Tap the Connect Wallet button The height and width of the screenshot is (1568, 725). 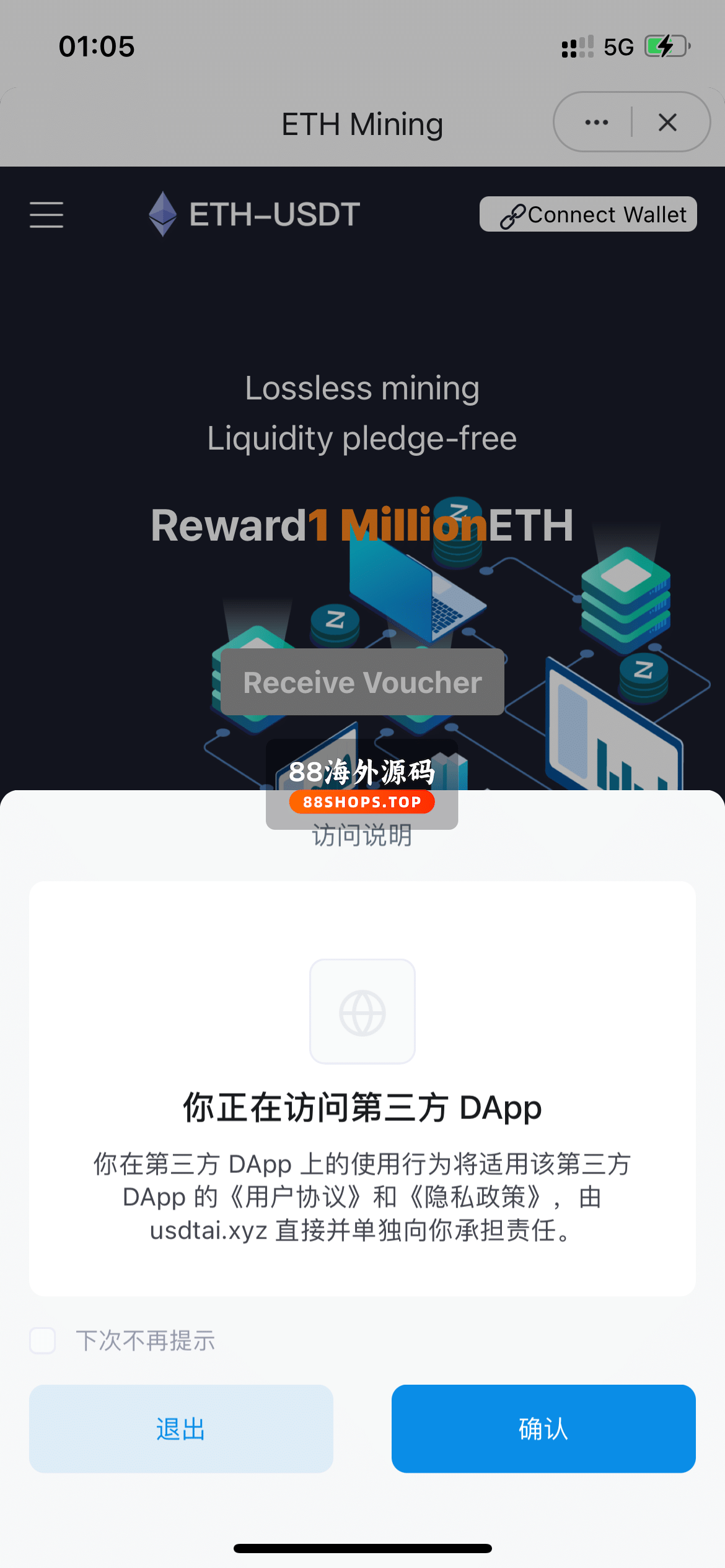click(x=588, y=214)
